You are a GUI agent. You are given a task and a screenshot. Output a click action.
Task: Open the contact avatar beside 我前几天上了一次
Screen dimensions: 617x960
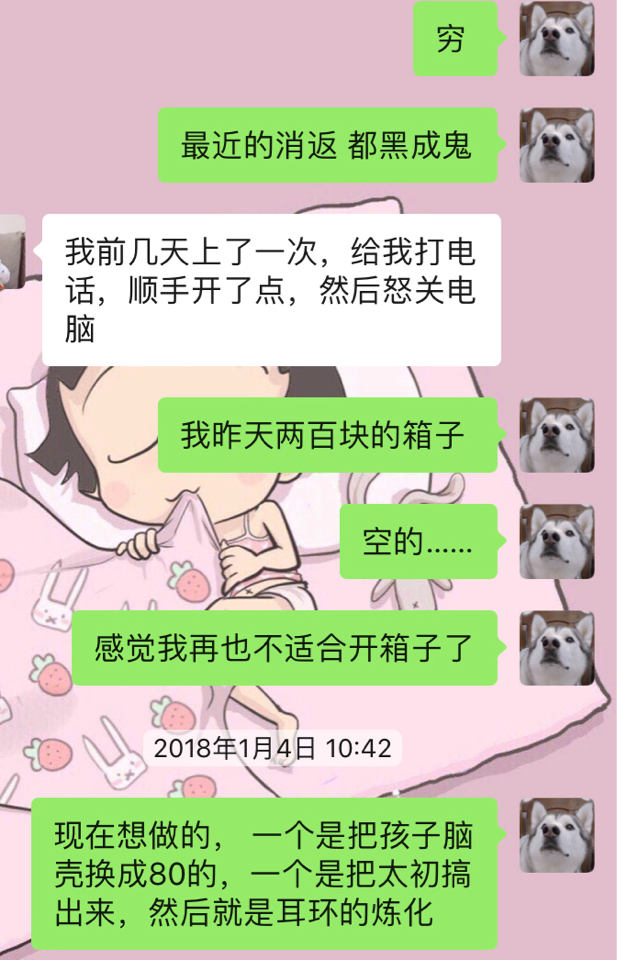tap(11, 252)
